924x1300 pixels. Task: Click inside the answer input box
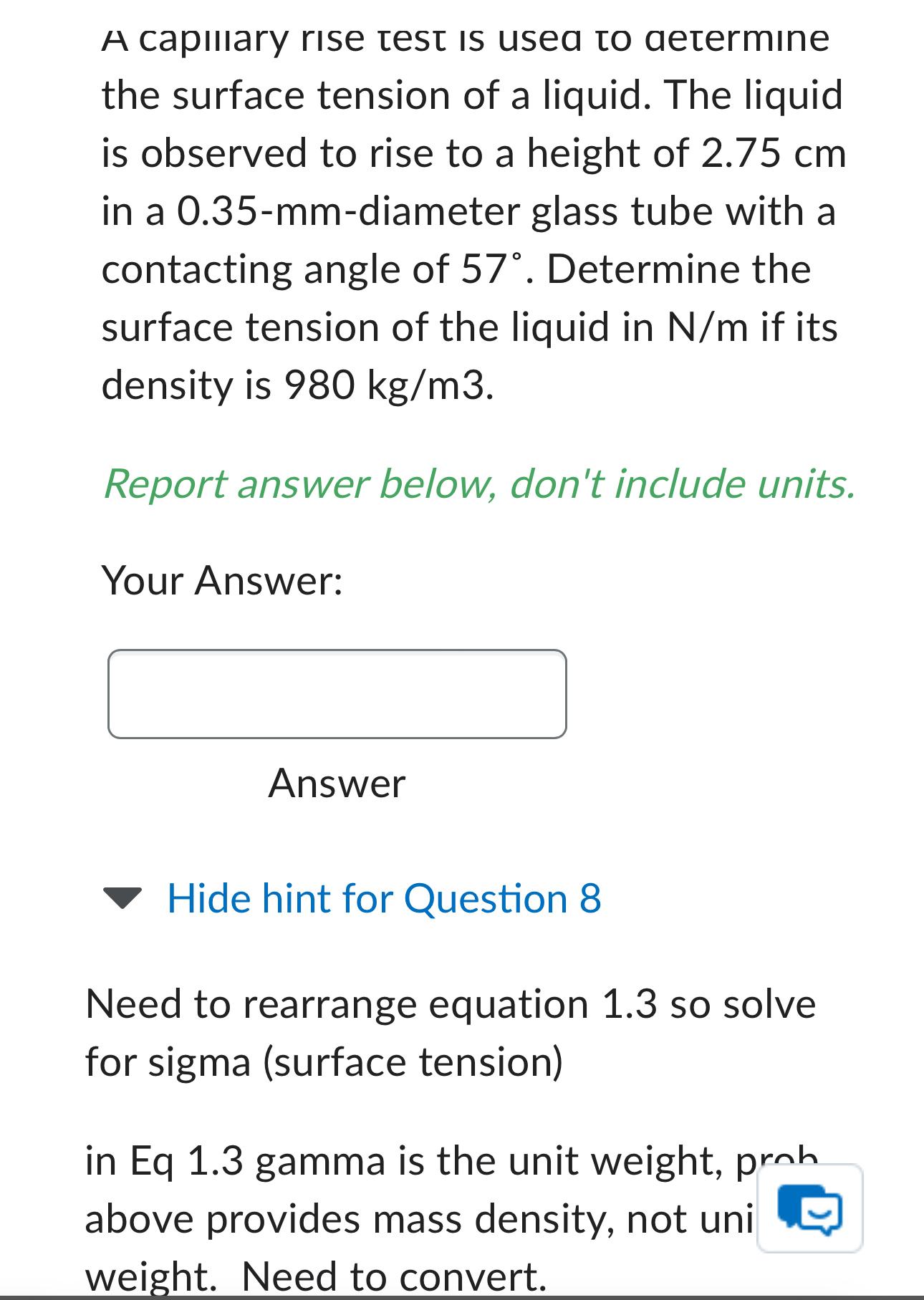pos(337,693)
